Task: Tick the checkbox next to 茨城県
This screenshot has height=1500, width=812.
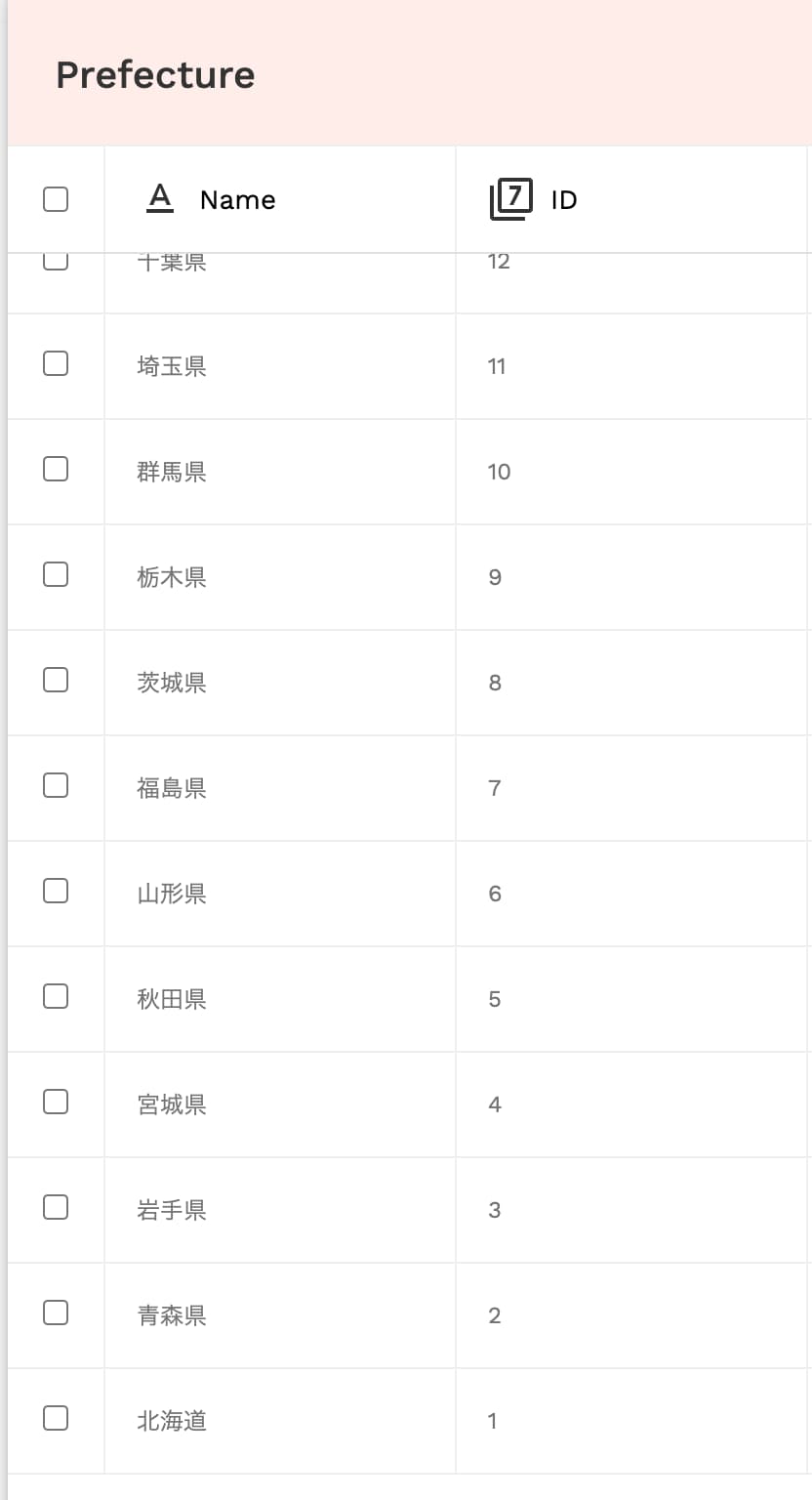Action: (56, 680)
